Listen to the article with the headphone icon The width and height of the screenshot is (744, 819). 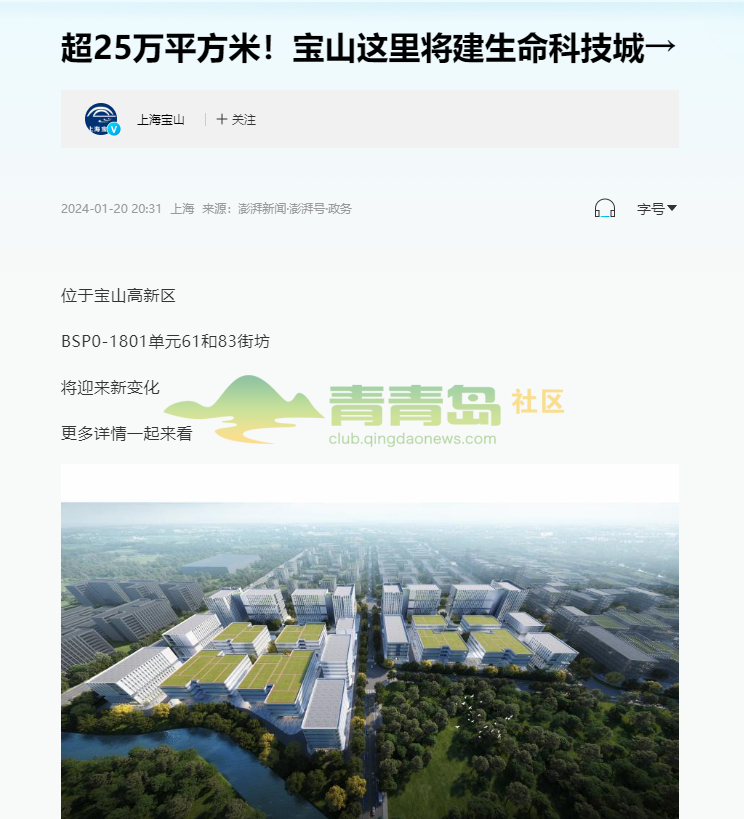[604, 208]
